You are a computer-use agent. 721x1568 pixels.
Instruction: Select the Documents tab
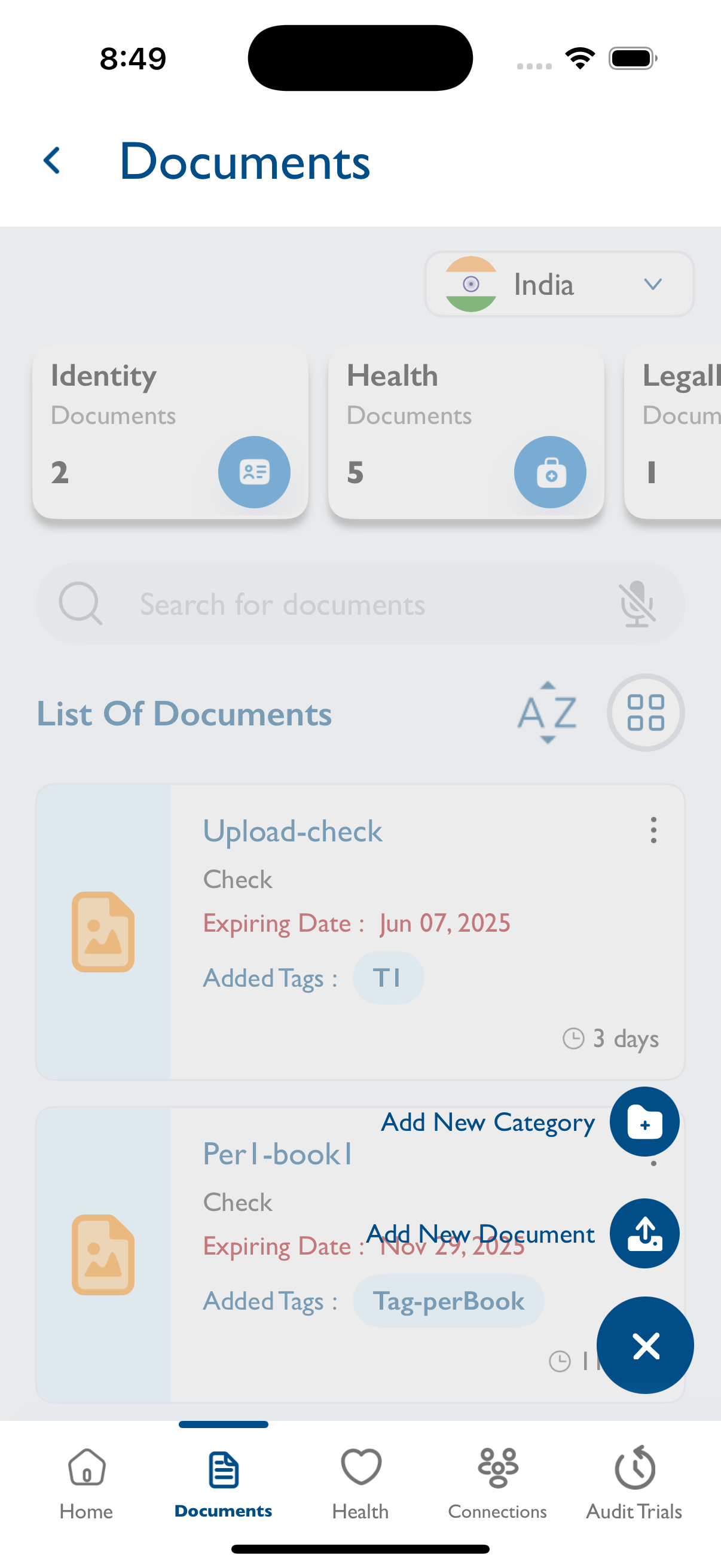(x=224, y=1484)
